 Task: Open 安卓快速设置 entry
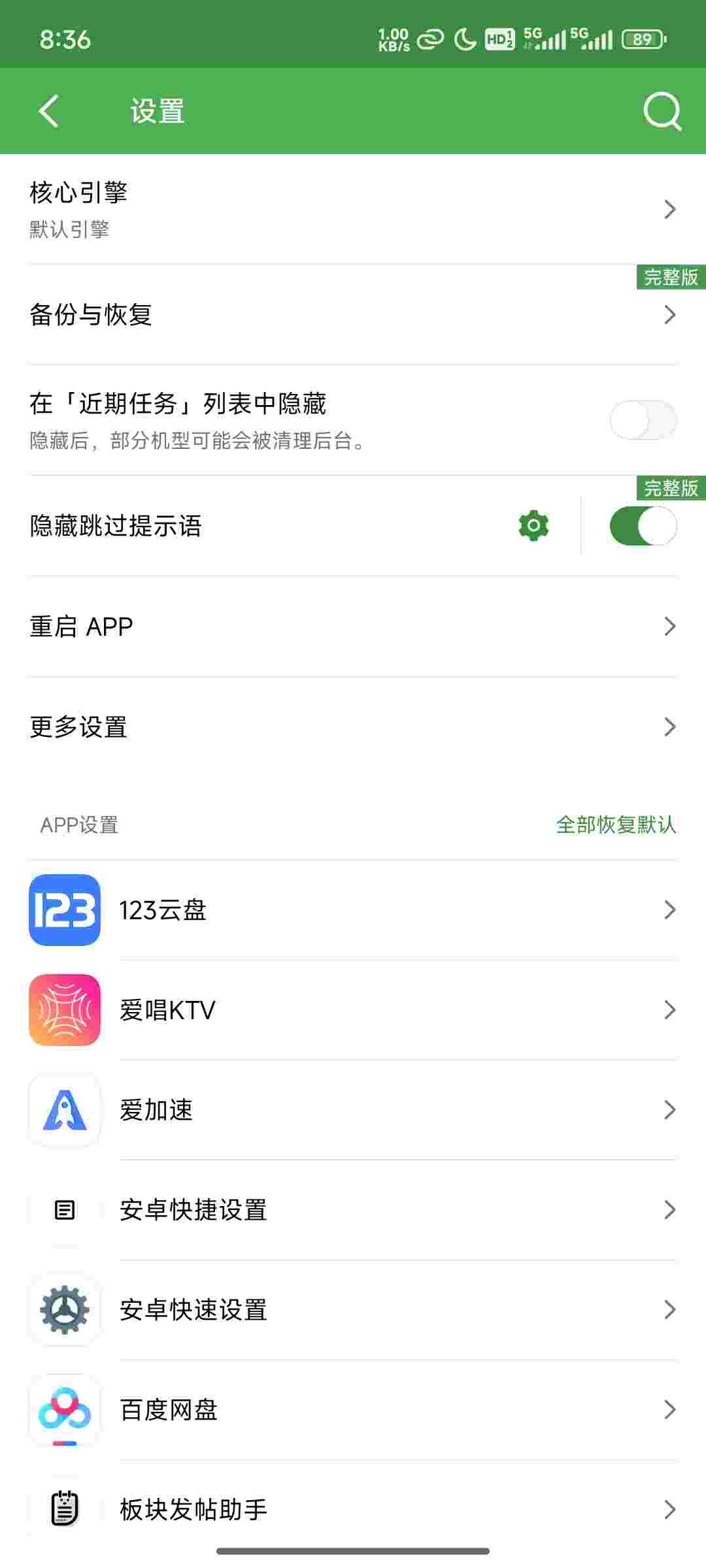[x=353, y=1310]
